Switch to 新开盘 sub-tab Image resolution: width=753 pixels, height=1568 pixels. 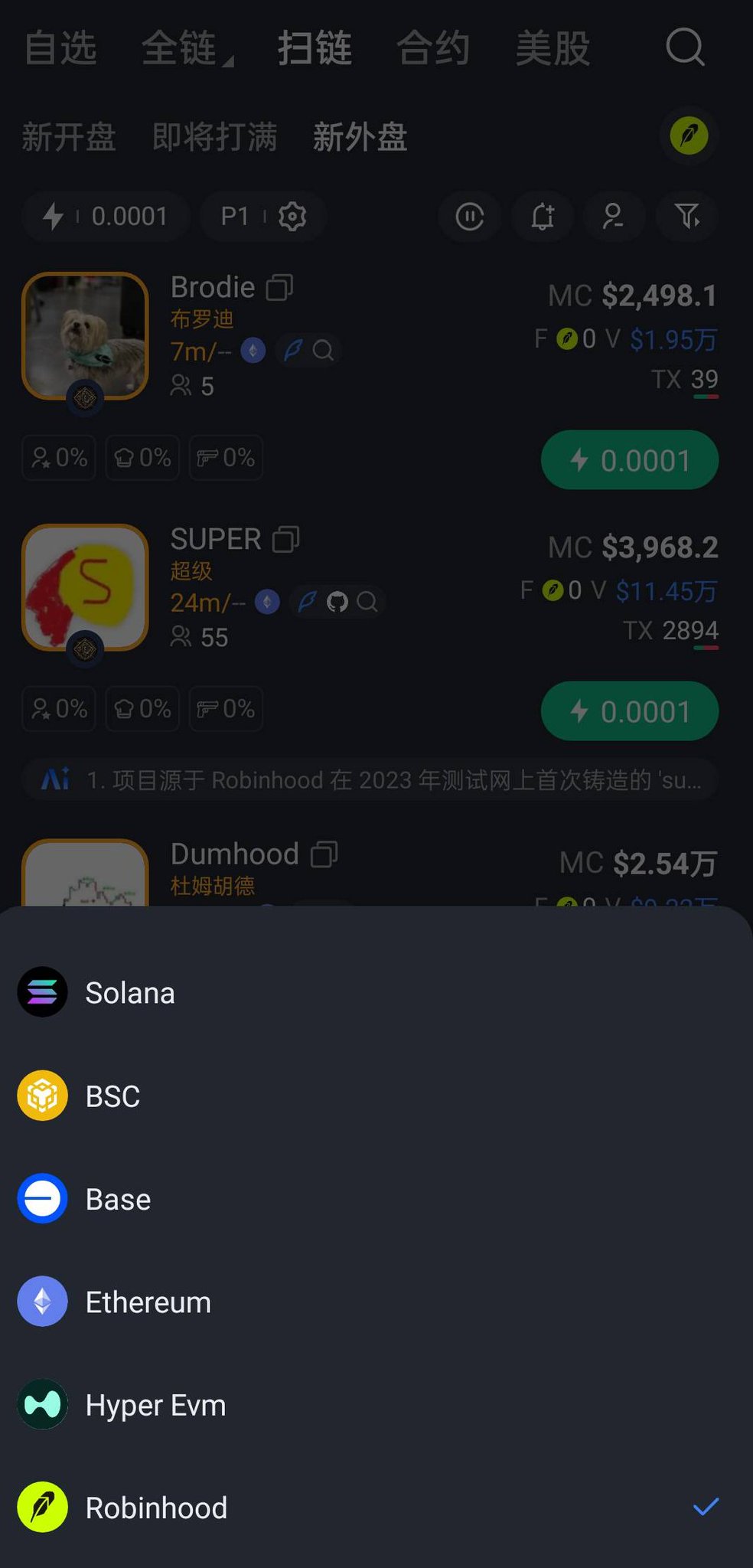[x=69, y=137]
